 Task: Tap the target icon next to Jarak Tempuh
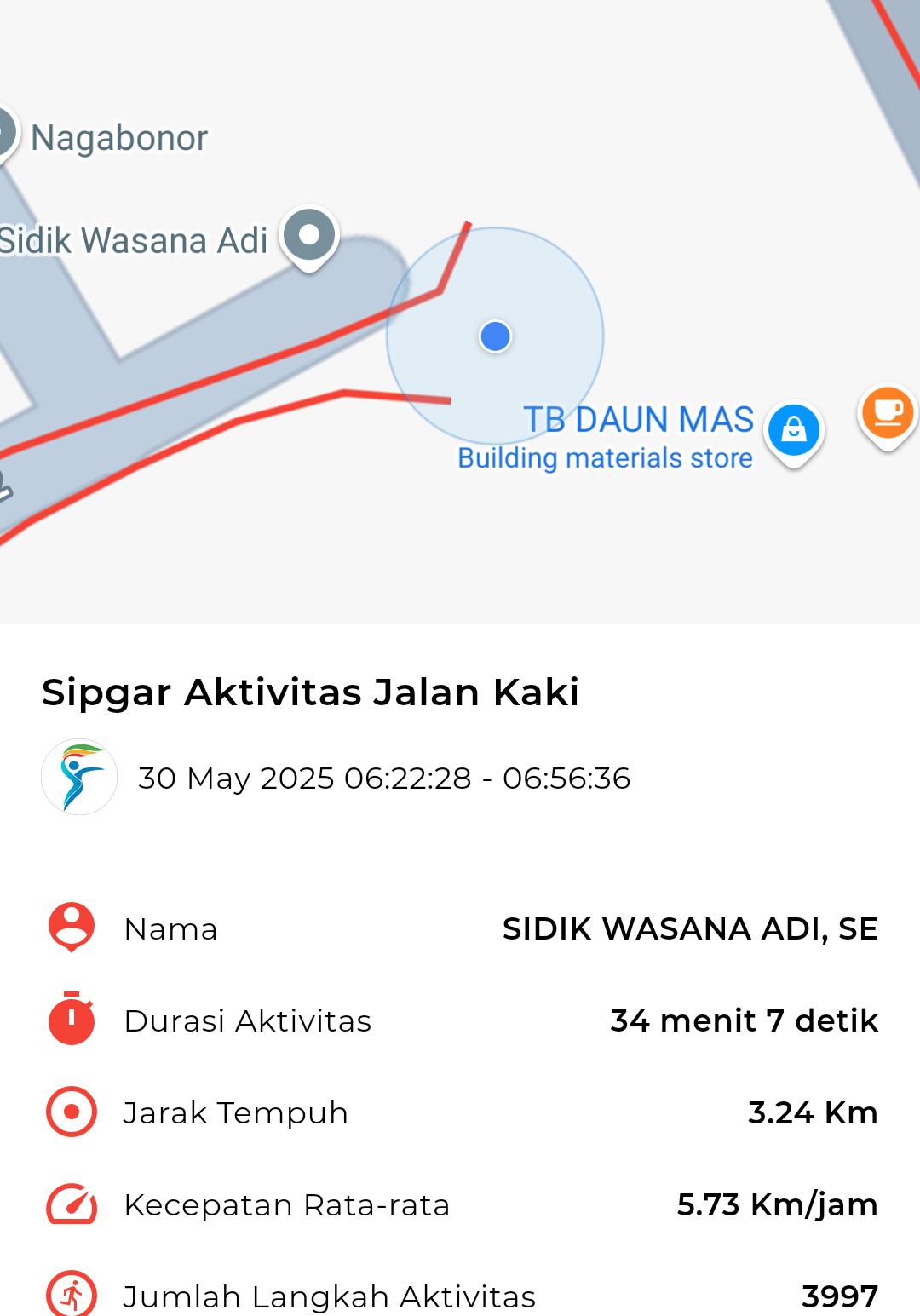(x=71, y=1112)
